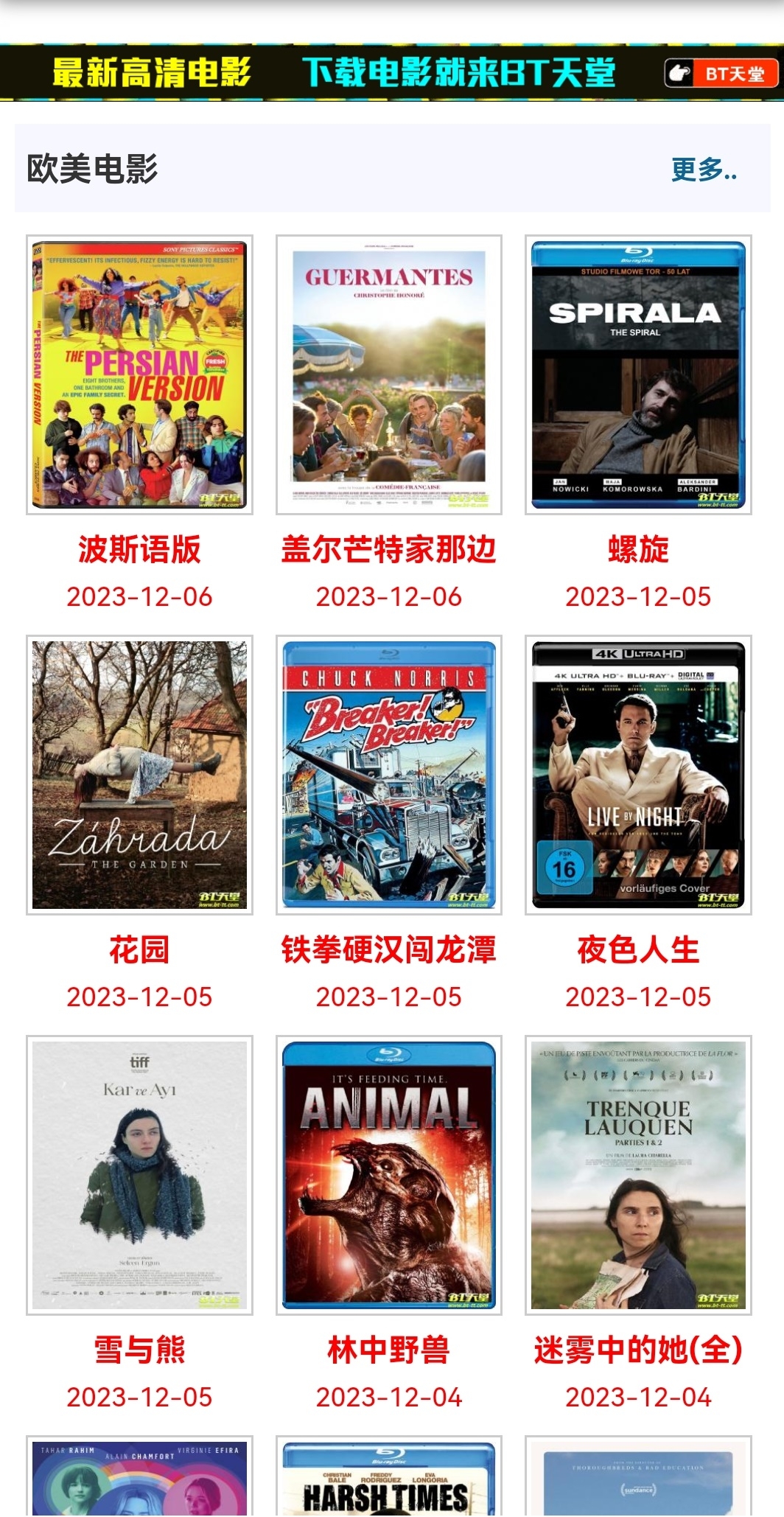The height and width of the screenshot is (1517, 784).
Task: Open the 盖尔芒特家那边 movie page
Action: pos(389,549)
